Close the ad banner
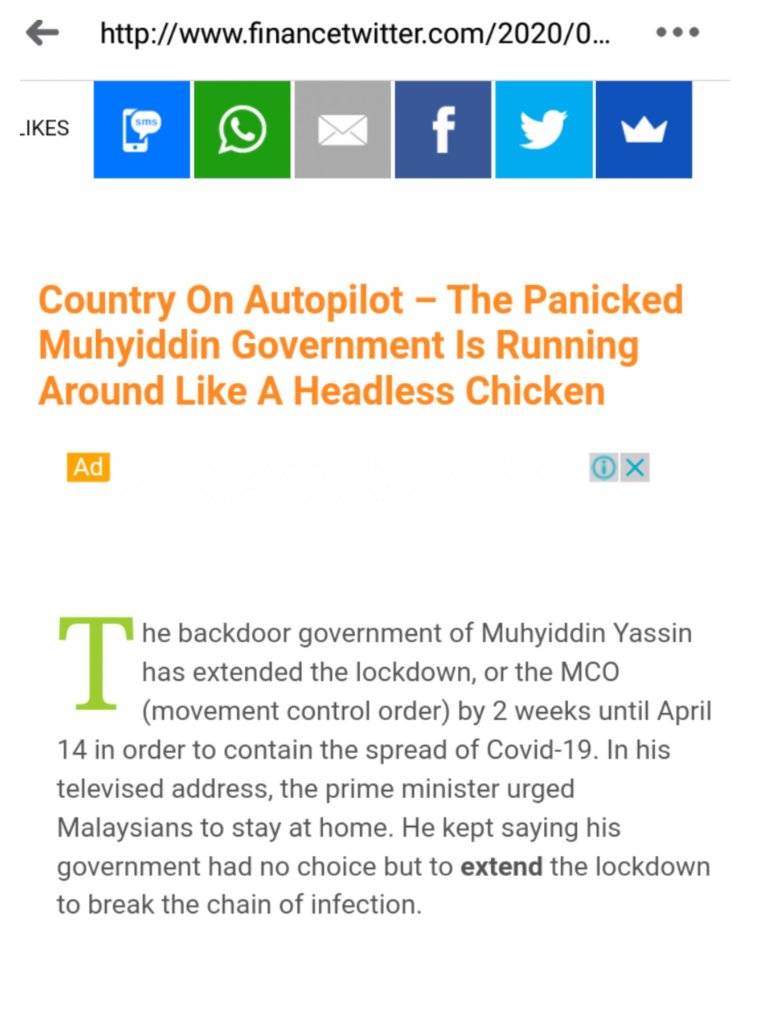The width and height of the screenshot is (777, 1024). [635, 467]
